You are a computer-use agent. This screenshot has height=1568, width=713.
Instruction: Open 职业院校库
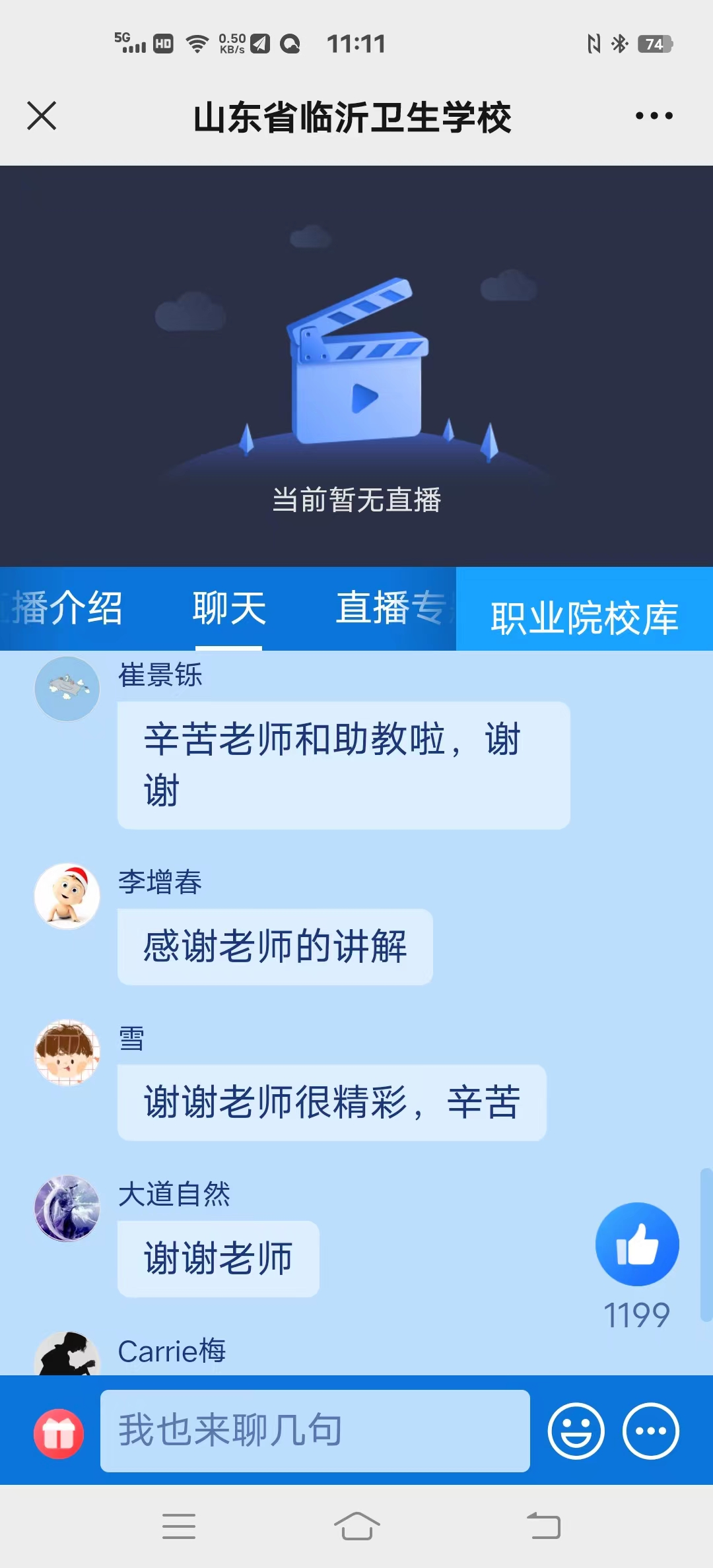[584, 617]
